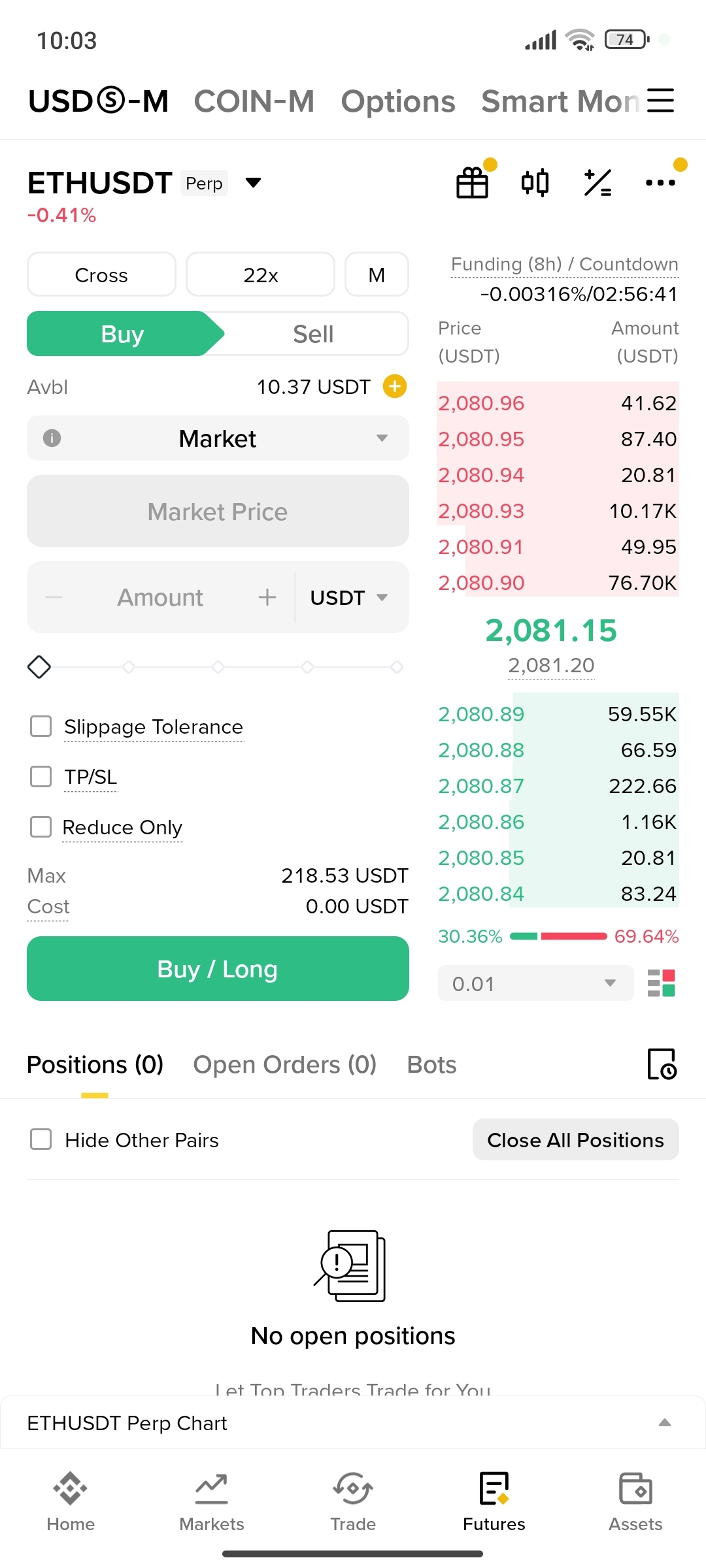Change the Cross margin mode
The image size is (706, 1568).
click(101, 275)
